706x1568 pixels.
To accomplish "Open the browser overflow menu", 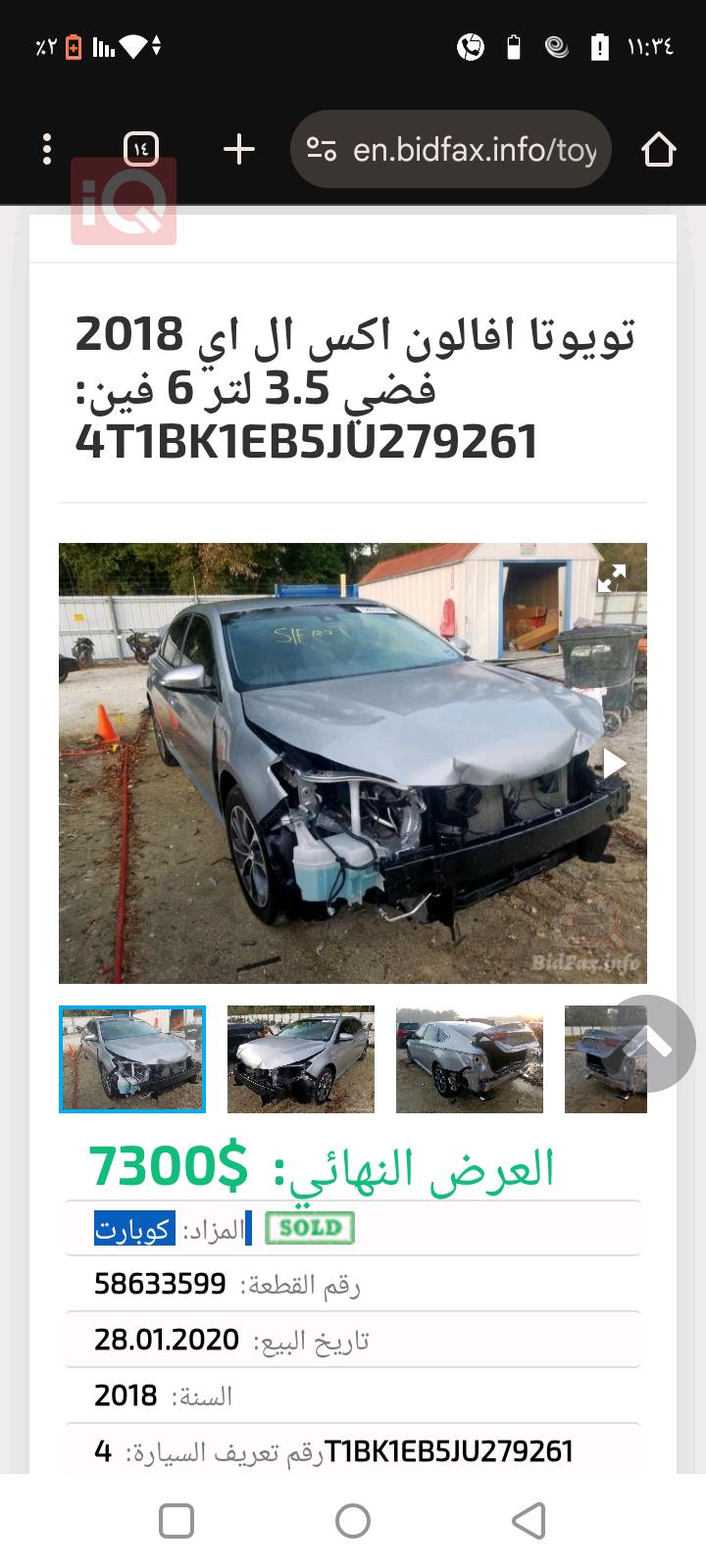I will 46,150.
